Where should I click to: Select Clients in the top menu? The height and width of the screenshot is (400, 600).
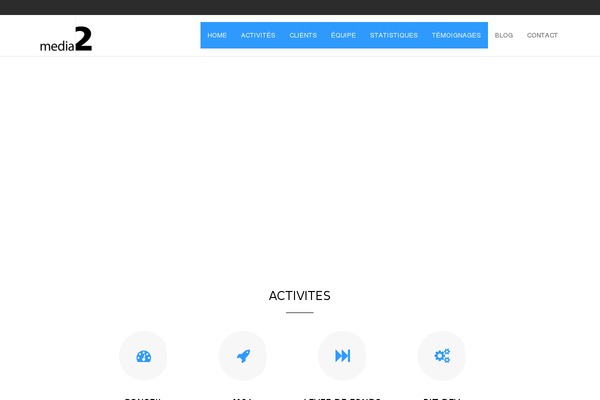[303, 35]
